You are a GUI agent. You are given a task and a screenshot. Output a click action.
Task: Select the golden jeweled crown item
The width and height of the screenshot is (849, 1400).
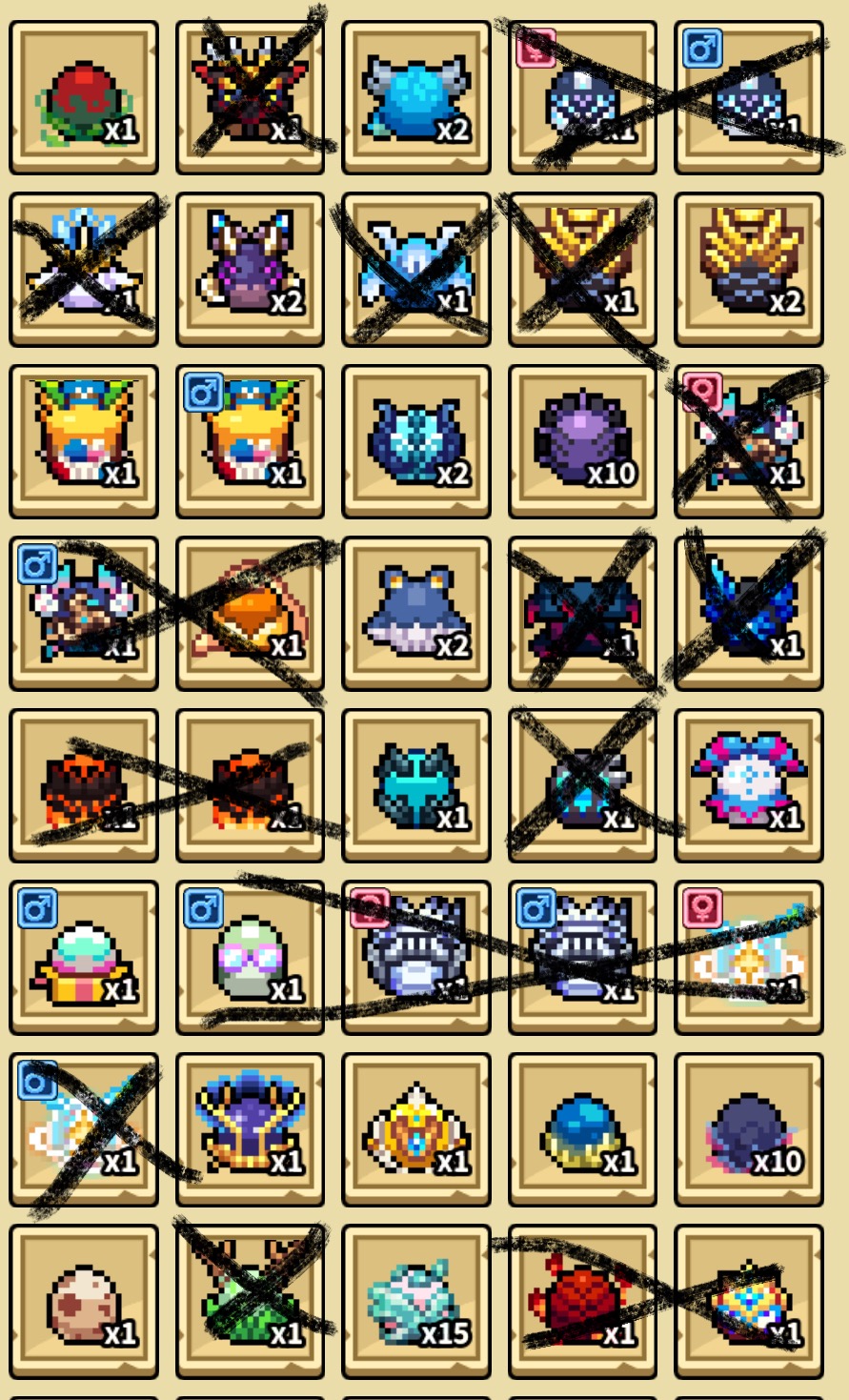coord(416,1128)
